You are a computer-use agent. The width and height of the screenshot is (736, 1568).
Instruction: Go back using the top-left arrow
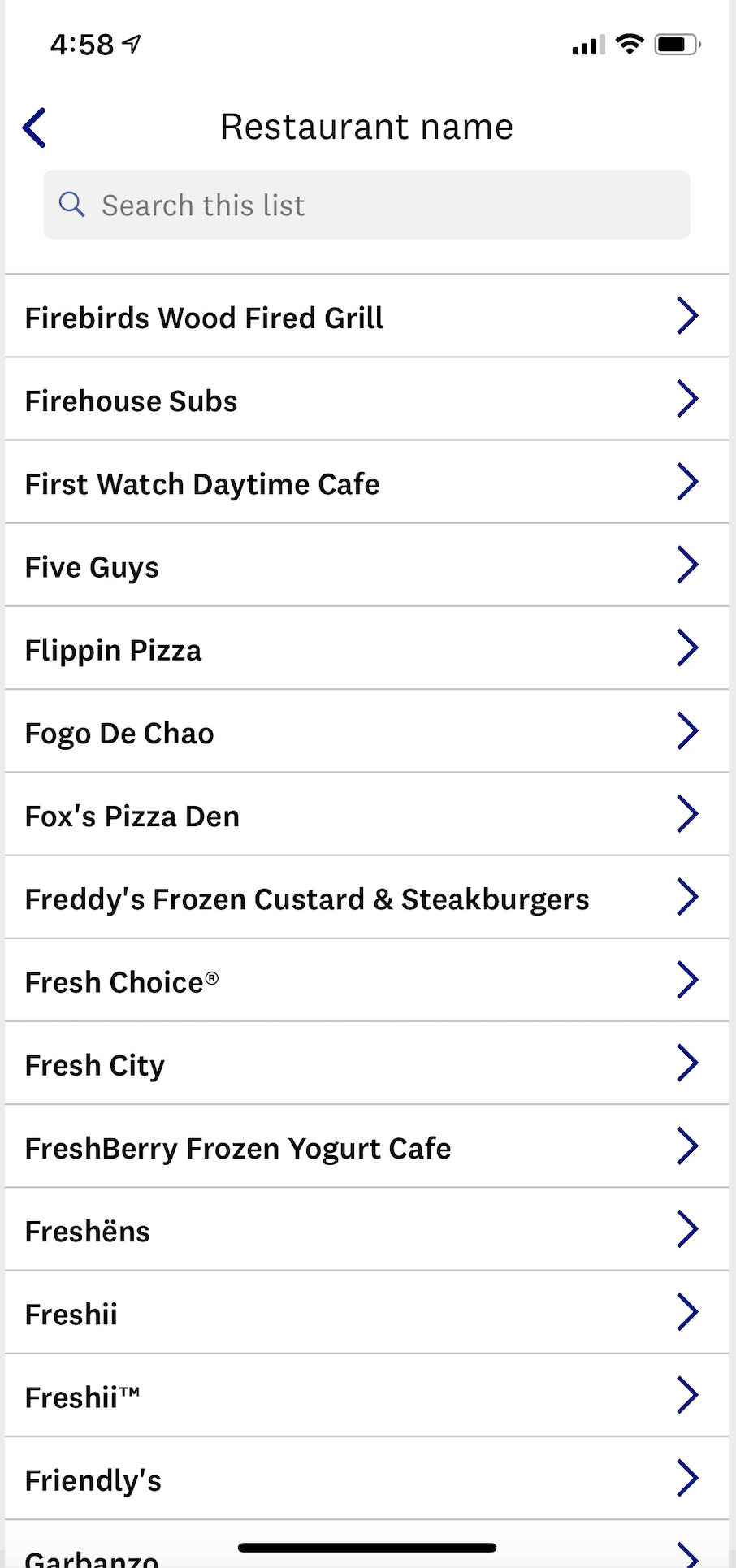pos(35,128)
